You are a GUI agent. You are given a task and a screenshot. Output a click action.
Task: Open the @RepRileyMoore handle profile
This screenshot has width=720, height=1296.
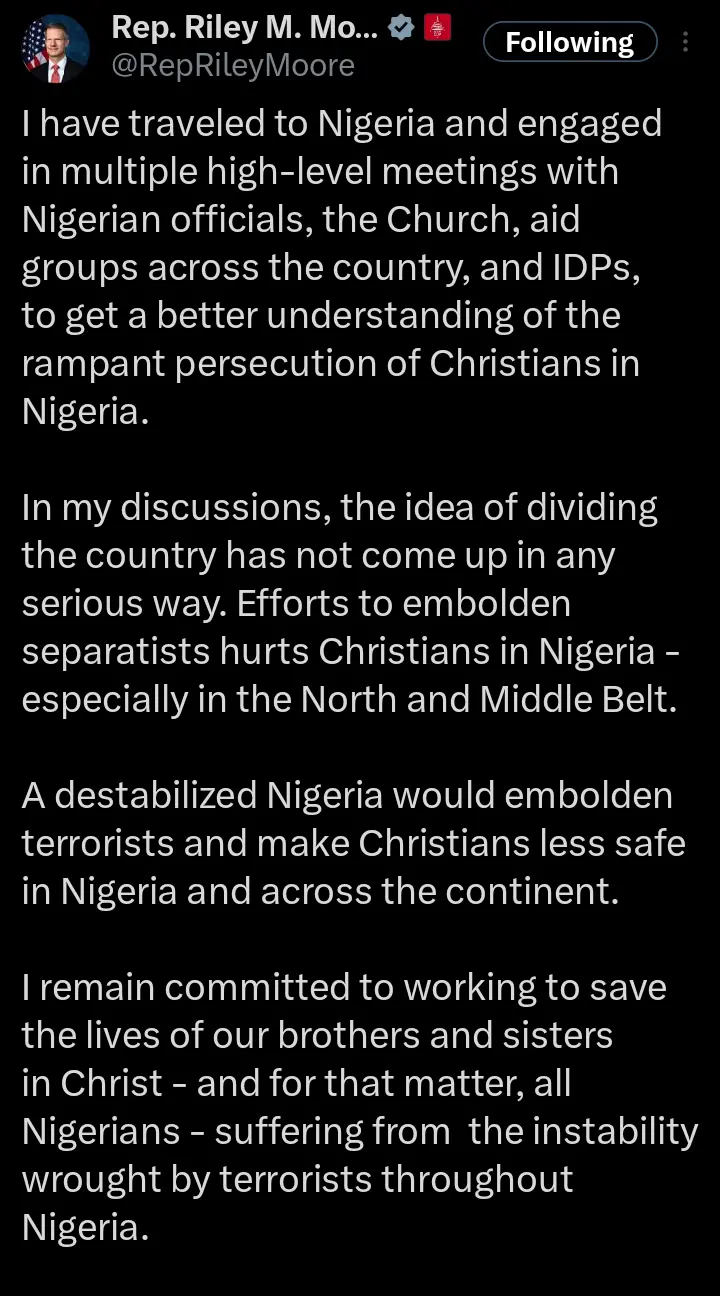coord(233,66)
